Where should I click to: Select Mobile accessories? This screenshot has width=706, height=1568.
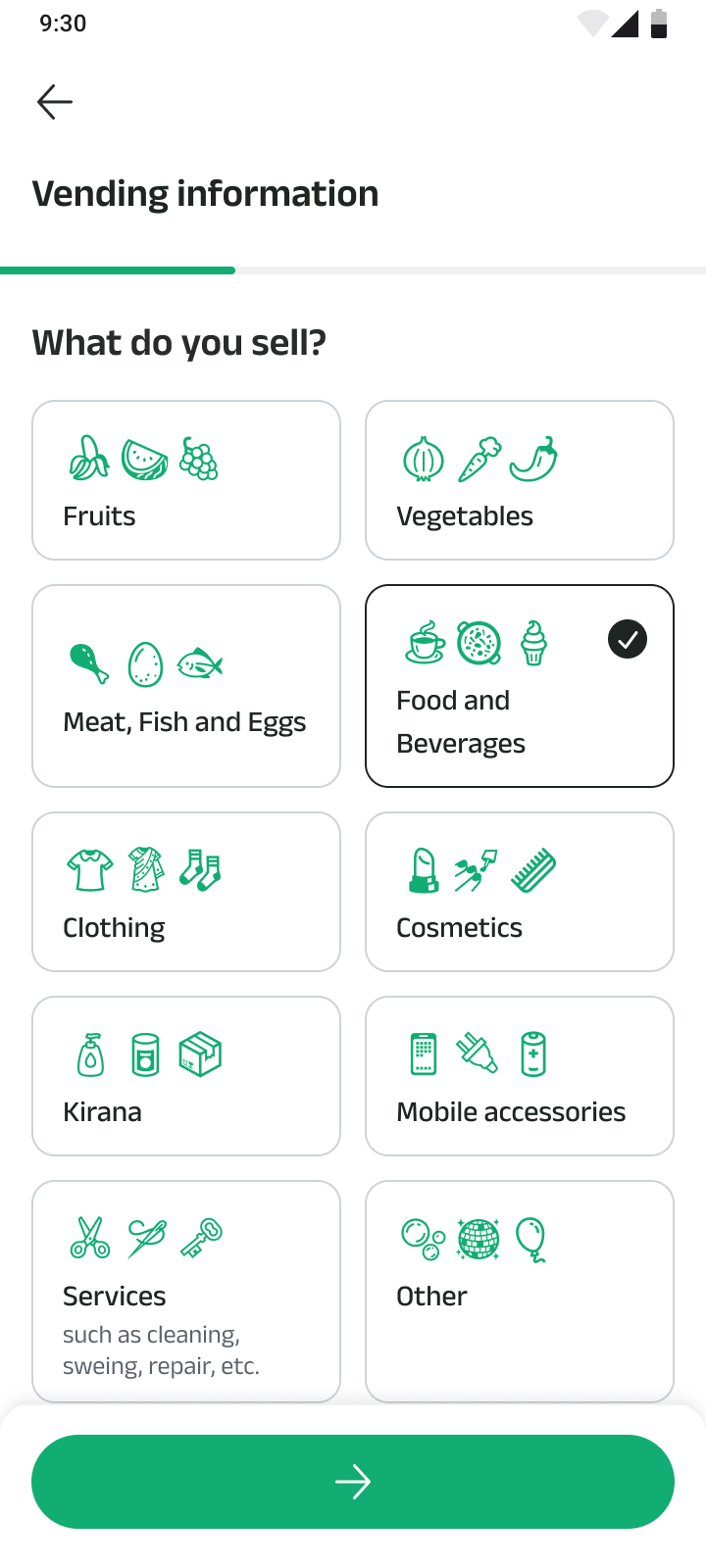520,1076
